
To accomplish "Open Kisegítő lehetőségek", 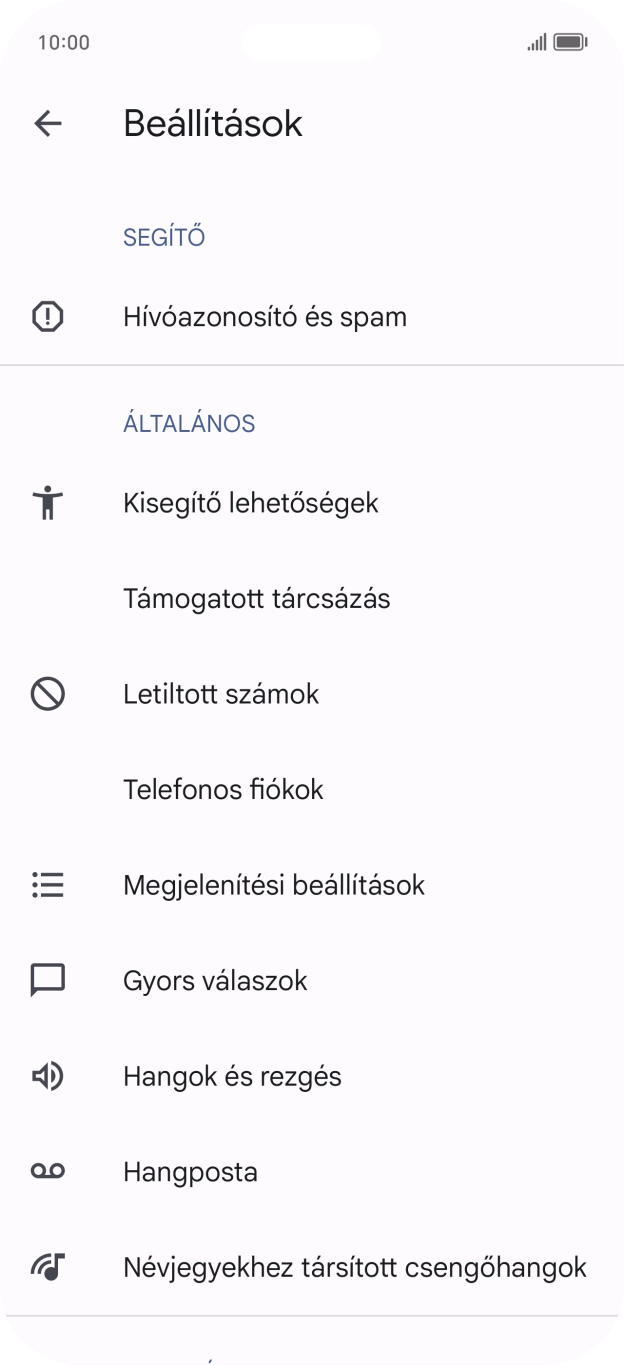I will click(250, 502).
